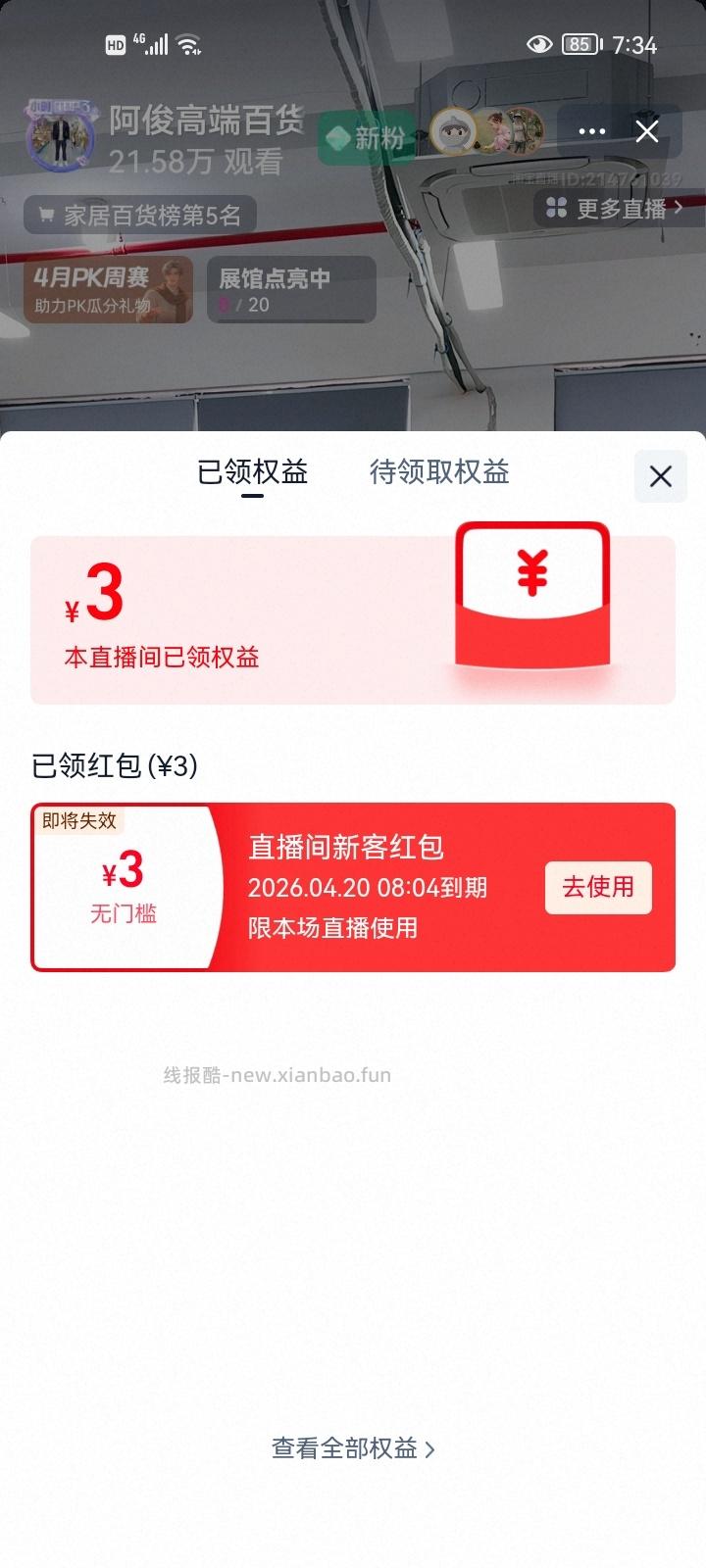Tap the HD badge in the status bar
706x1568 pixels.
[113, 43]
